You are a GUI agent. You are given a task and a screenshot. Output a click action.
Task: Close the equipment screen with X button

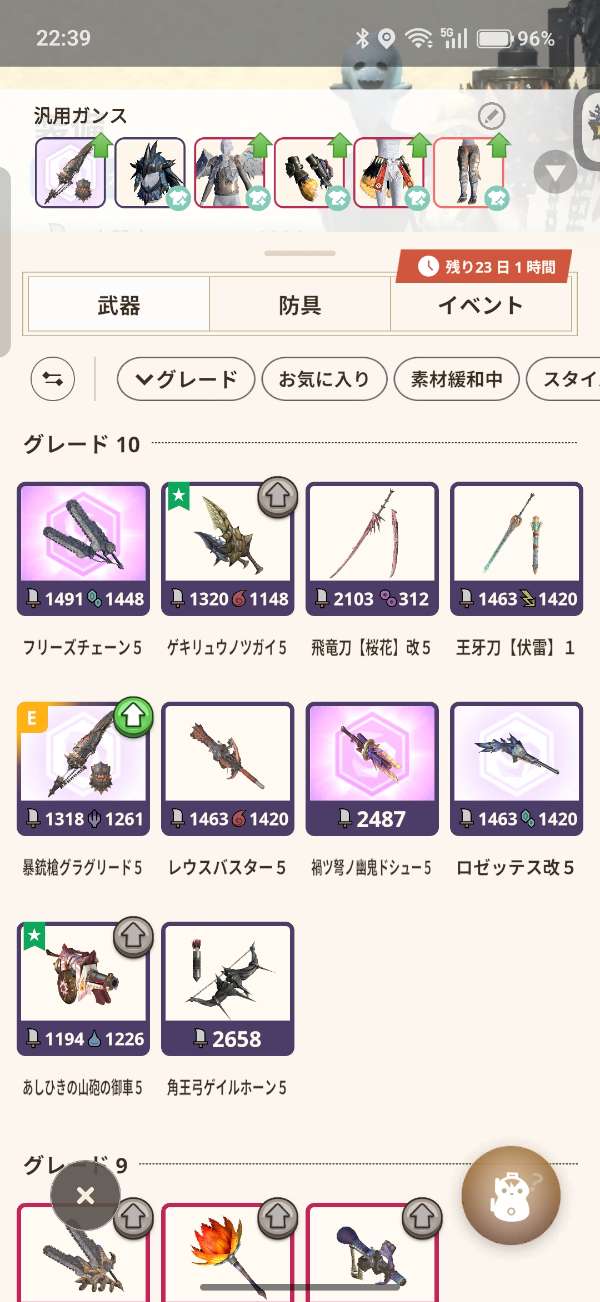click(85, 1195)
